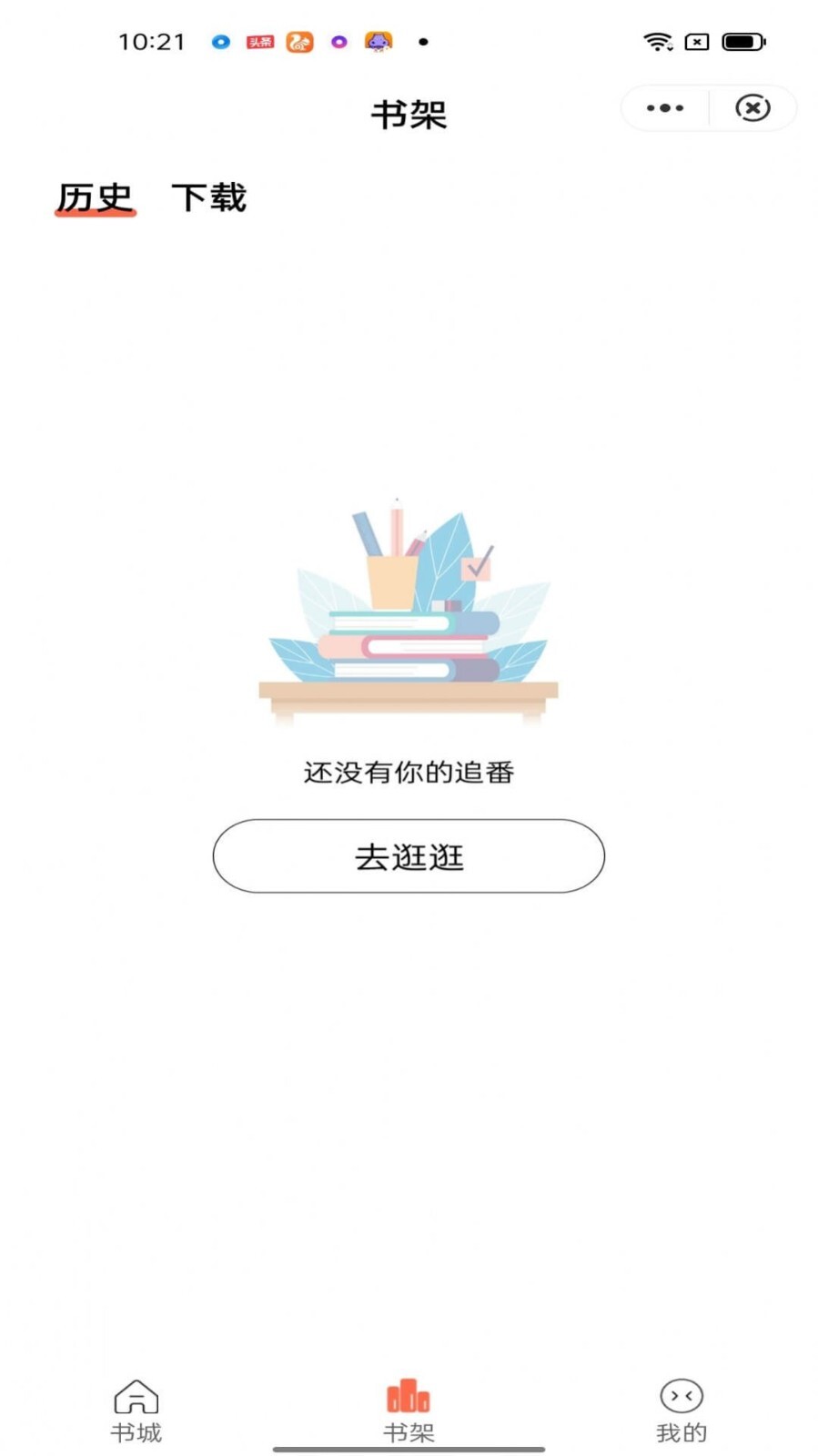Tap the 头条 notification icon in status bar
This screenshot has height=1456, width=818.
point(260,41)
